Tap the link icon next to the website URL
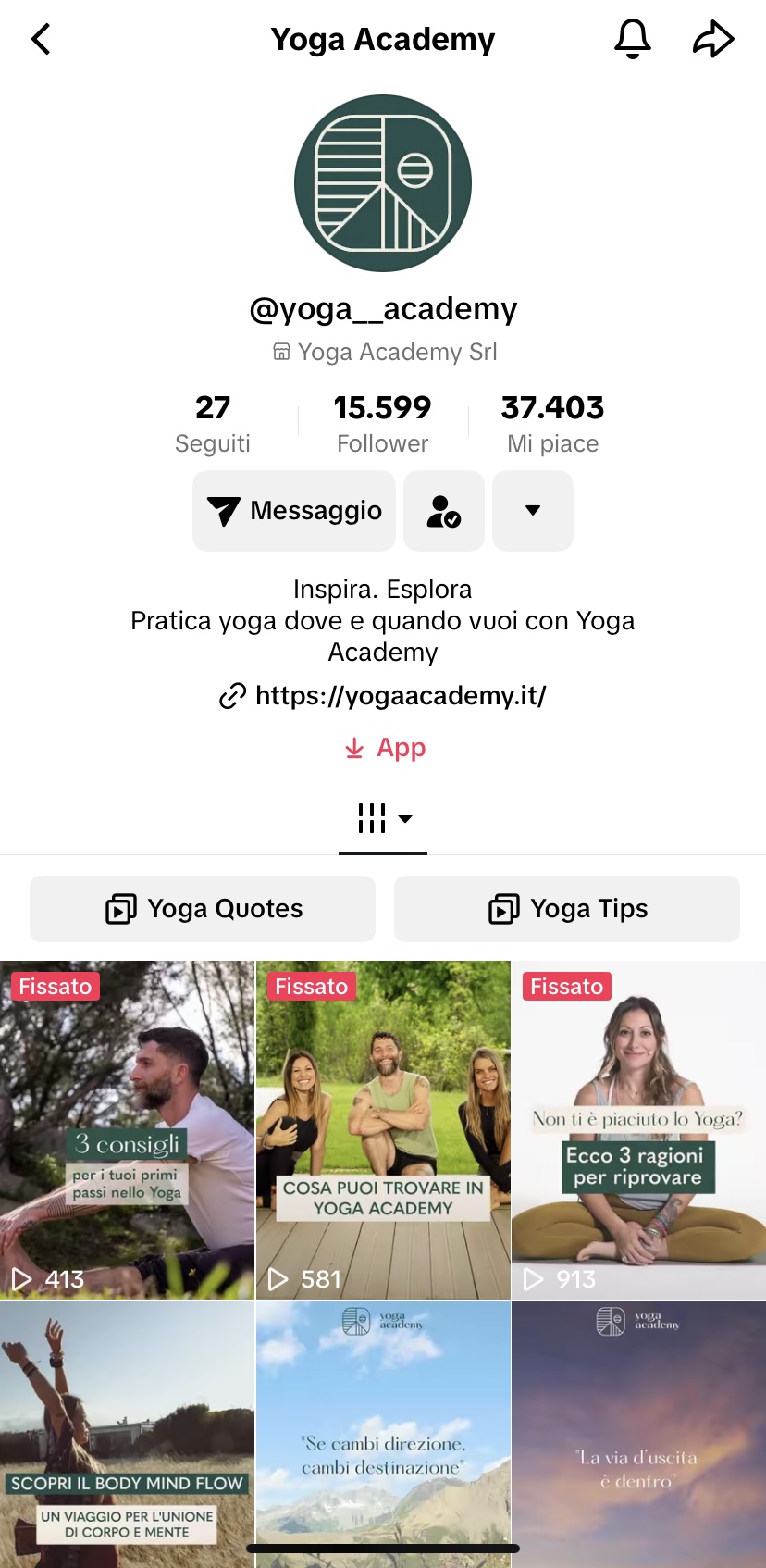 click(x=231, y=695)
